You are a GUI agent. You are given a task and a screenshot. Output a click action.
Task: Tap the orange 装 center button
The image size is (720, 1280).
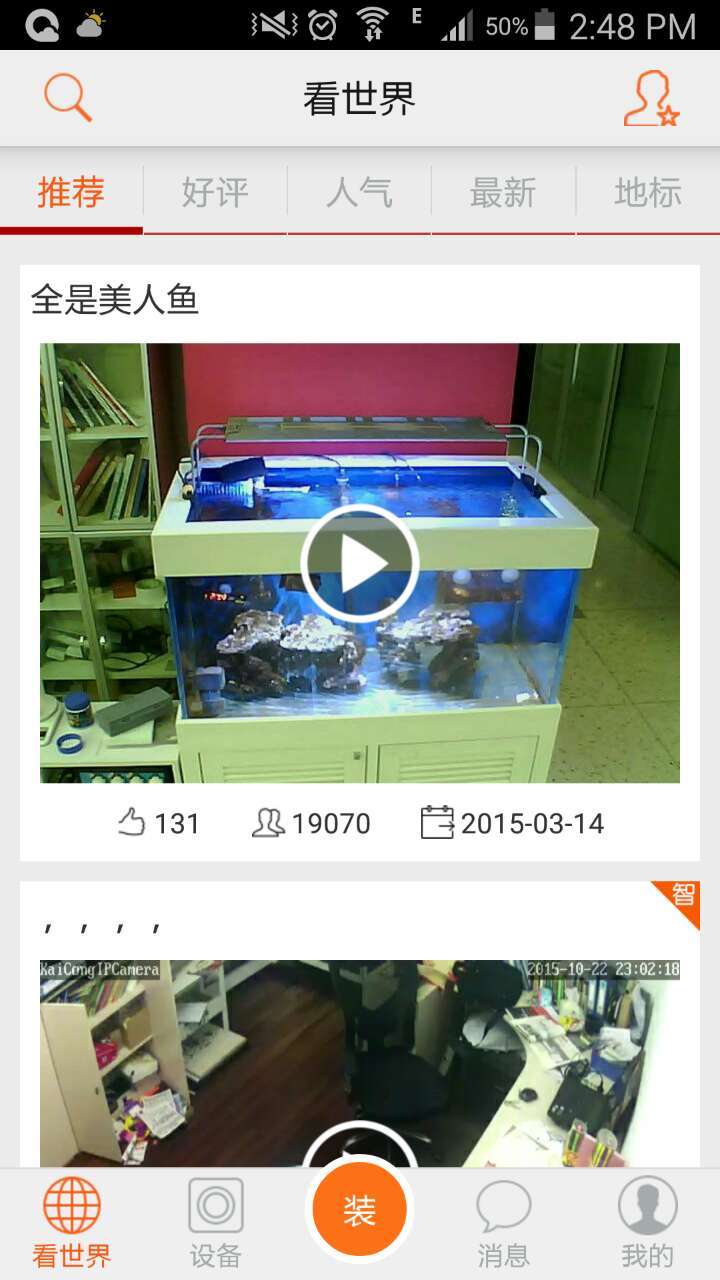(x=360, y=1207)
